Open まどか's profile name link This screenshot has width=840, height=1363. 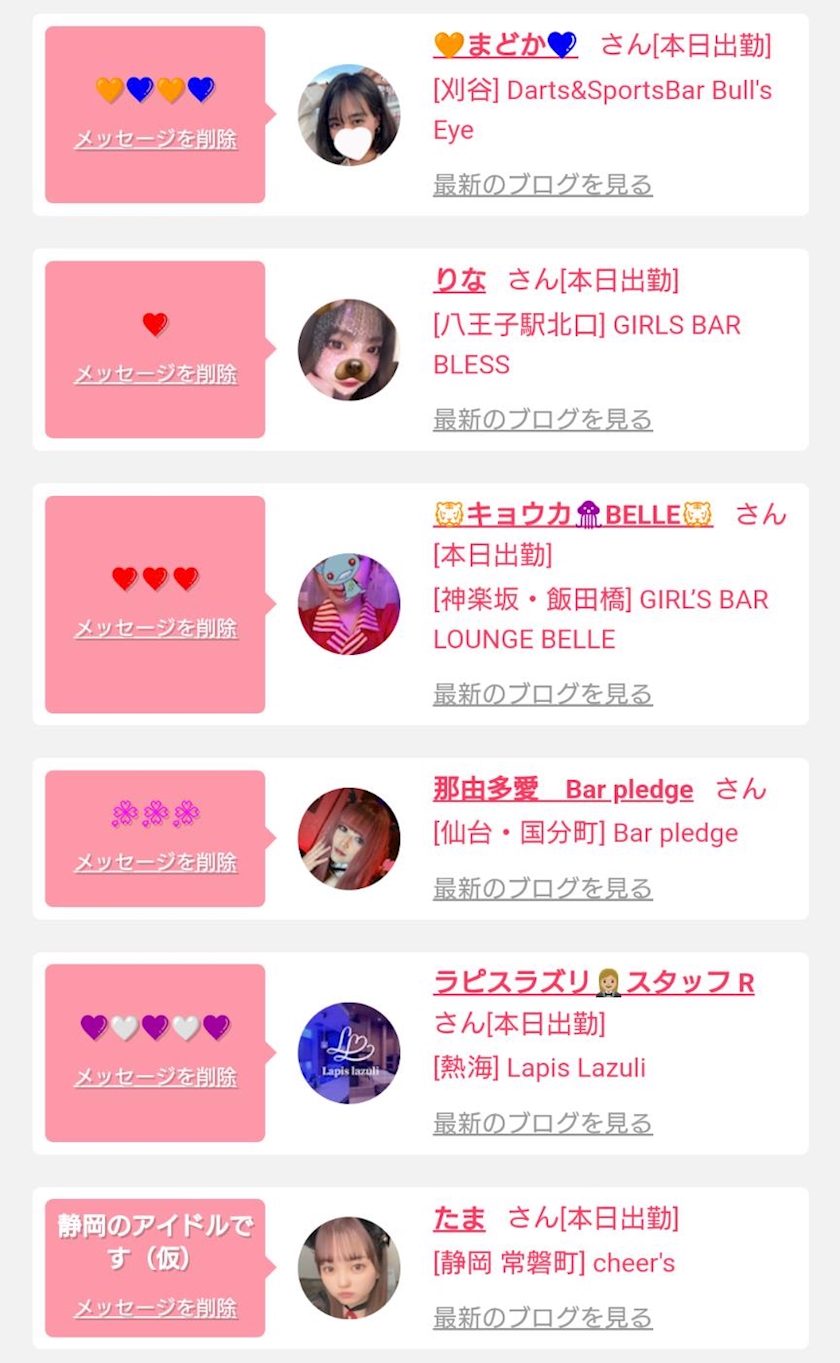(x=505, y=45)
